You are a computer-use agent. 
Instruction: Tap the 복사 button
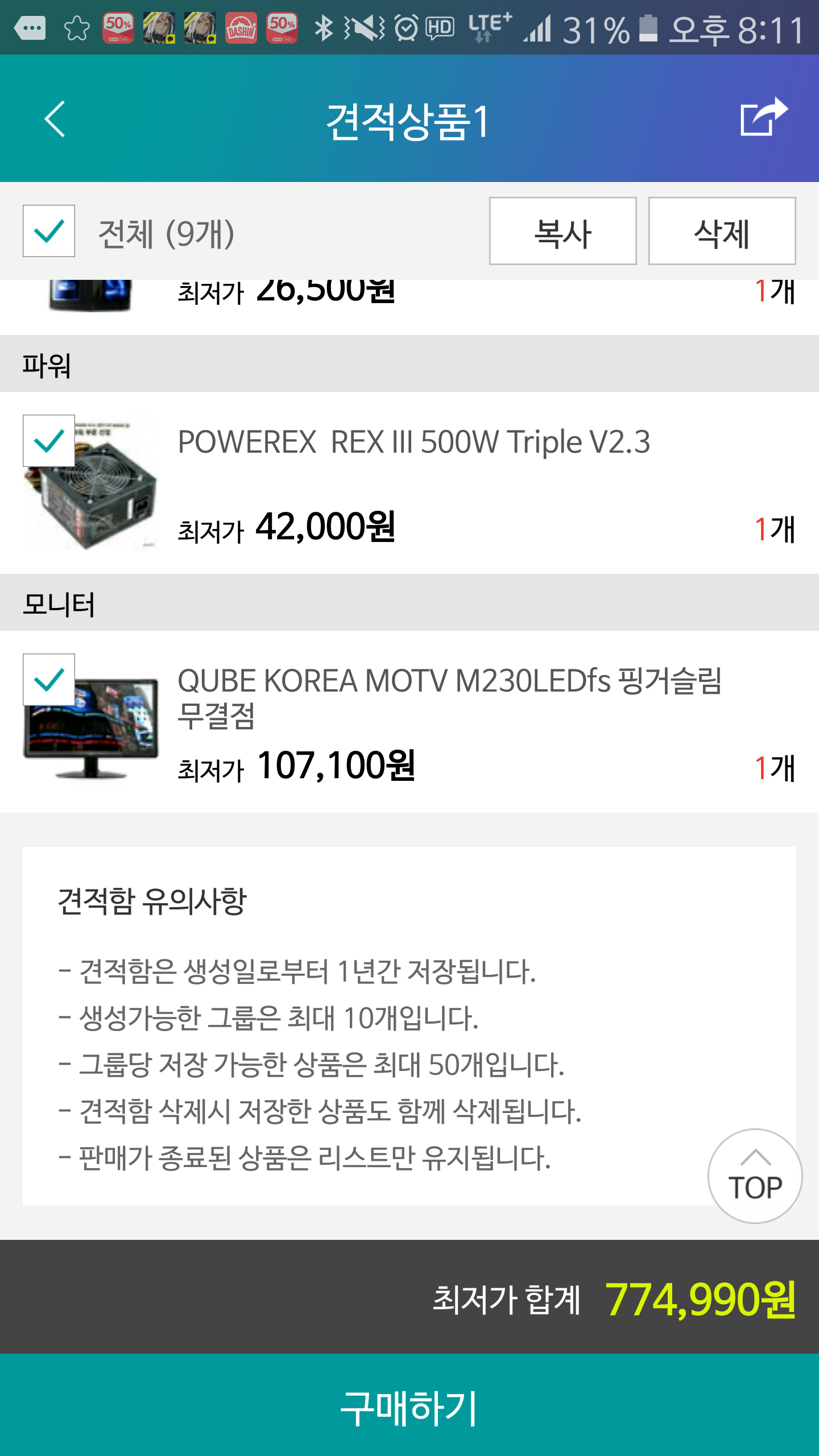562,231
